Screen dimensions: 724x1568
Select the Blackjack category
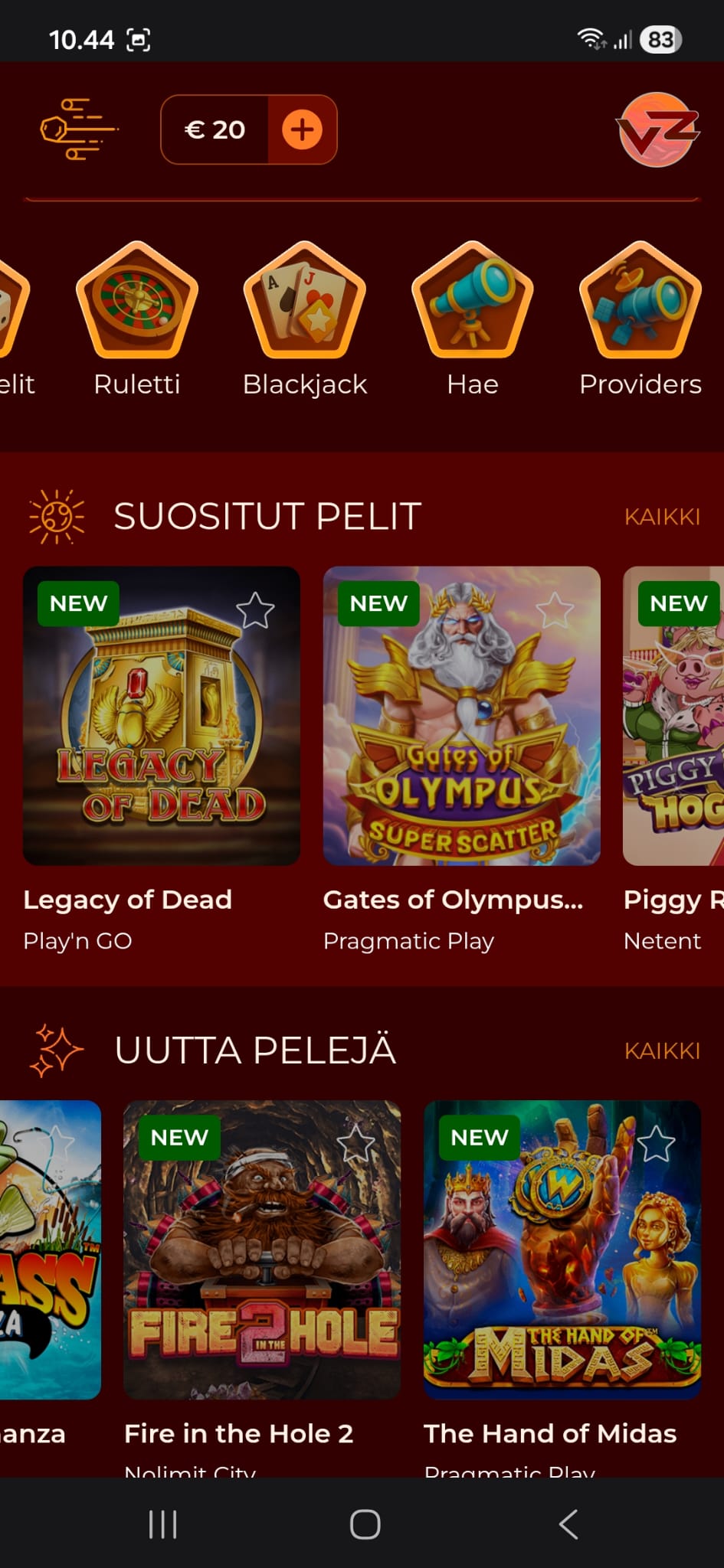(x=305, y=301)
